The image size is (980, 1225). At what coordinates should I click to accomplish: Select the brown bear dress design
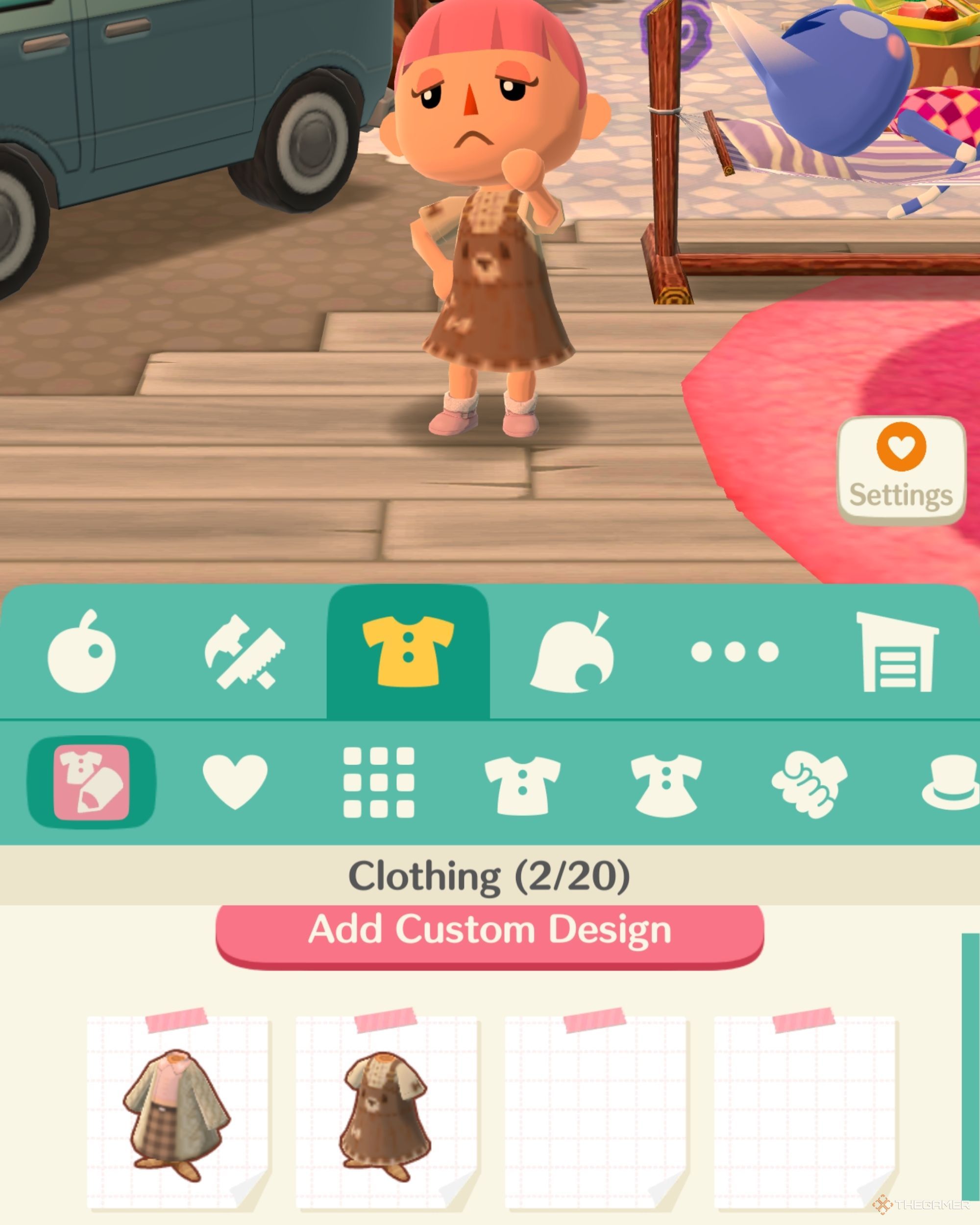point(386,1114)
